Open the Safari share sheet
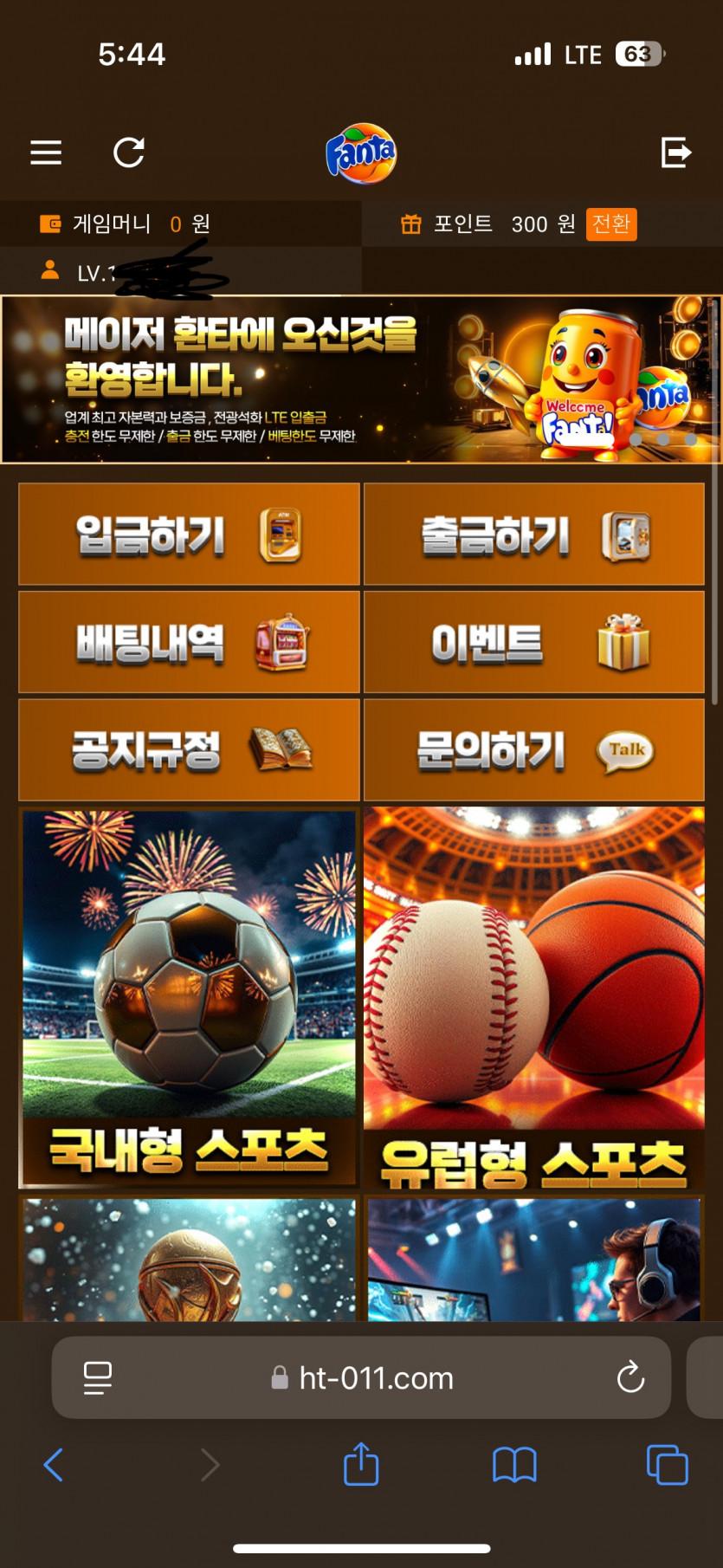This screenshot has height=1568, width=723. pyautogui.click(x=361, y=1465)
